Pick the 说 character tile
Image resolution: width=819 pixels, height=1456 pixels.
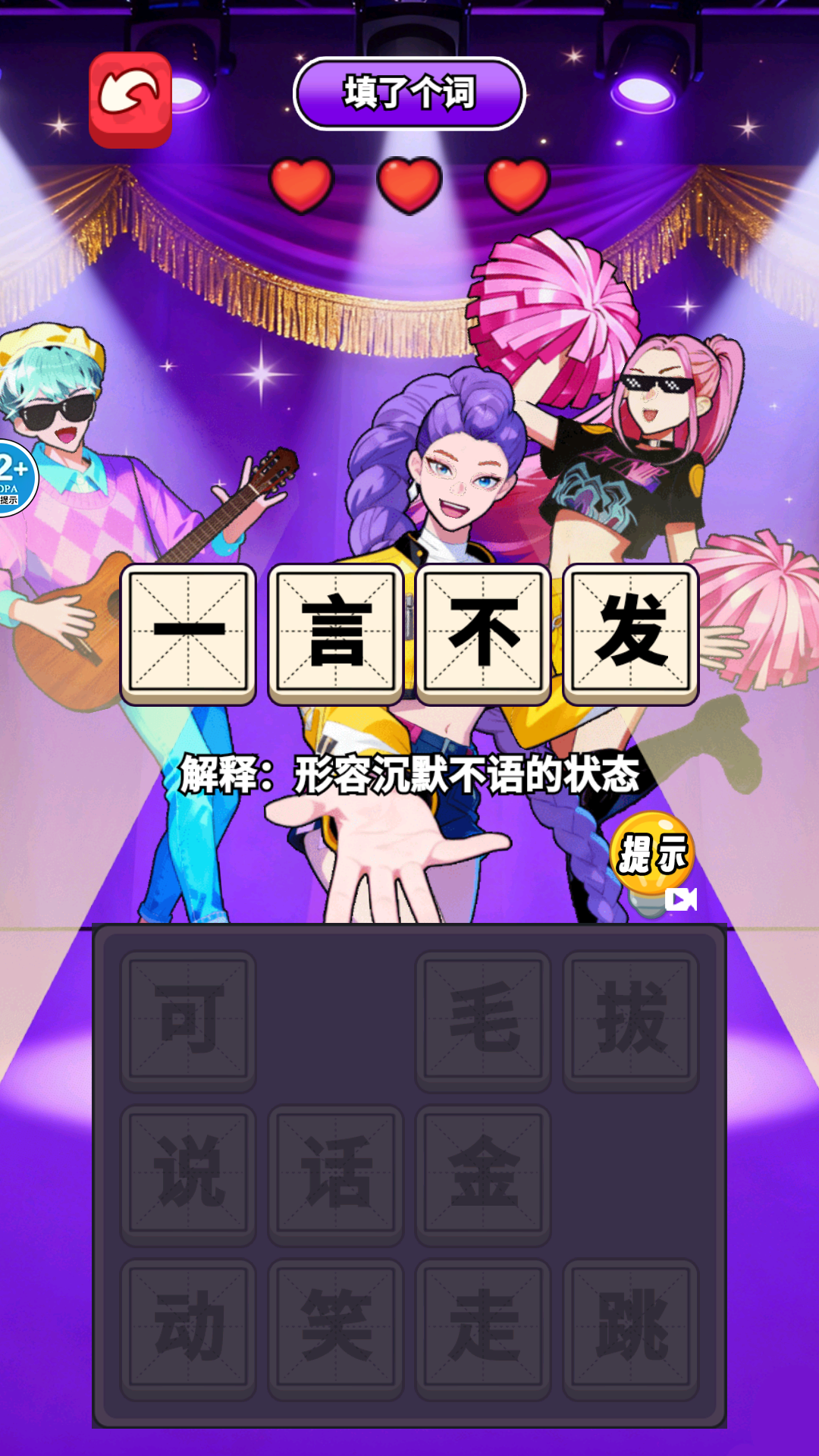tap(188, 1173)
